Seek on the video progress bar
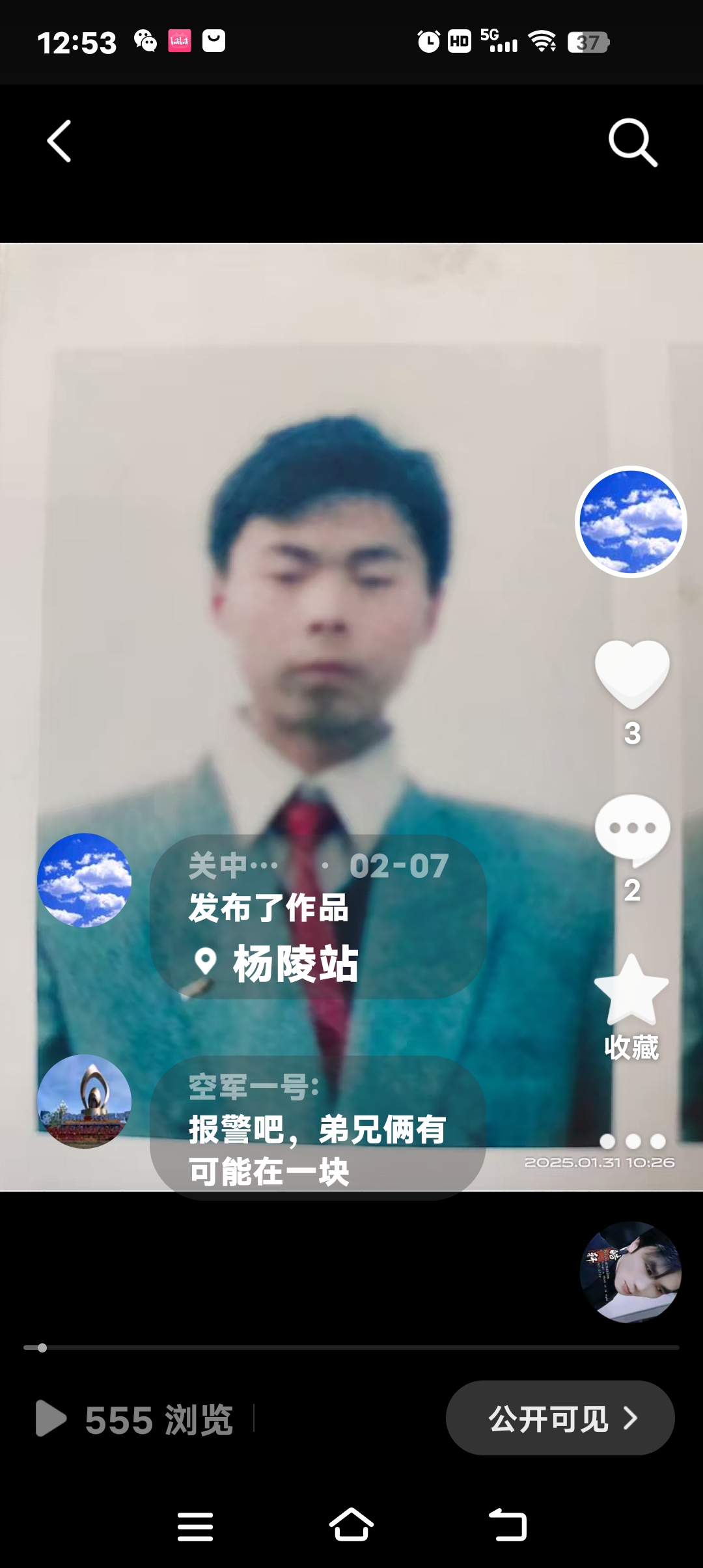The width and height of the screenshot is (703, 1568). 351,1348
